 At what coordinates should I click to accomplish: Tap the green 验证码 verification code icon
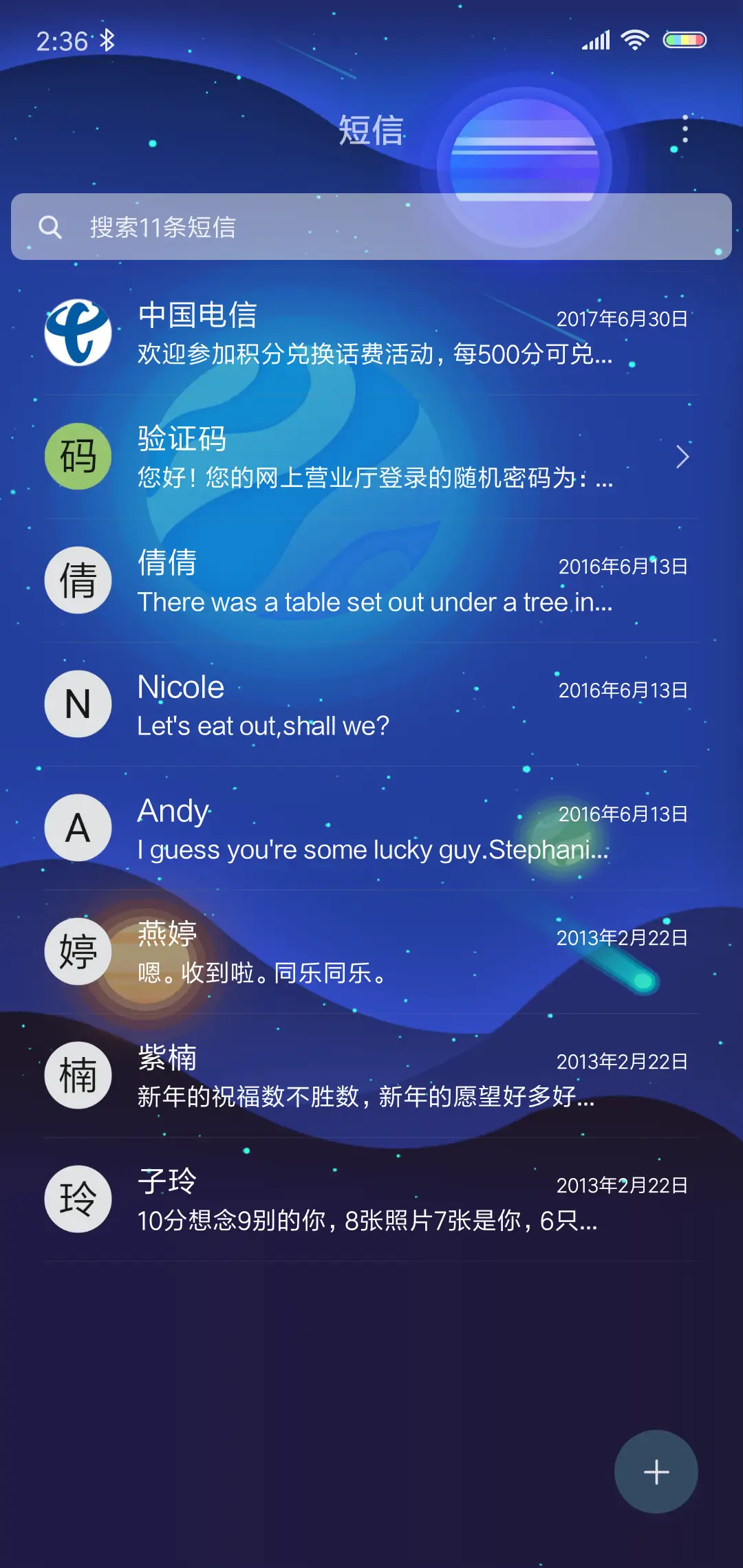click(77, 456)
